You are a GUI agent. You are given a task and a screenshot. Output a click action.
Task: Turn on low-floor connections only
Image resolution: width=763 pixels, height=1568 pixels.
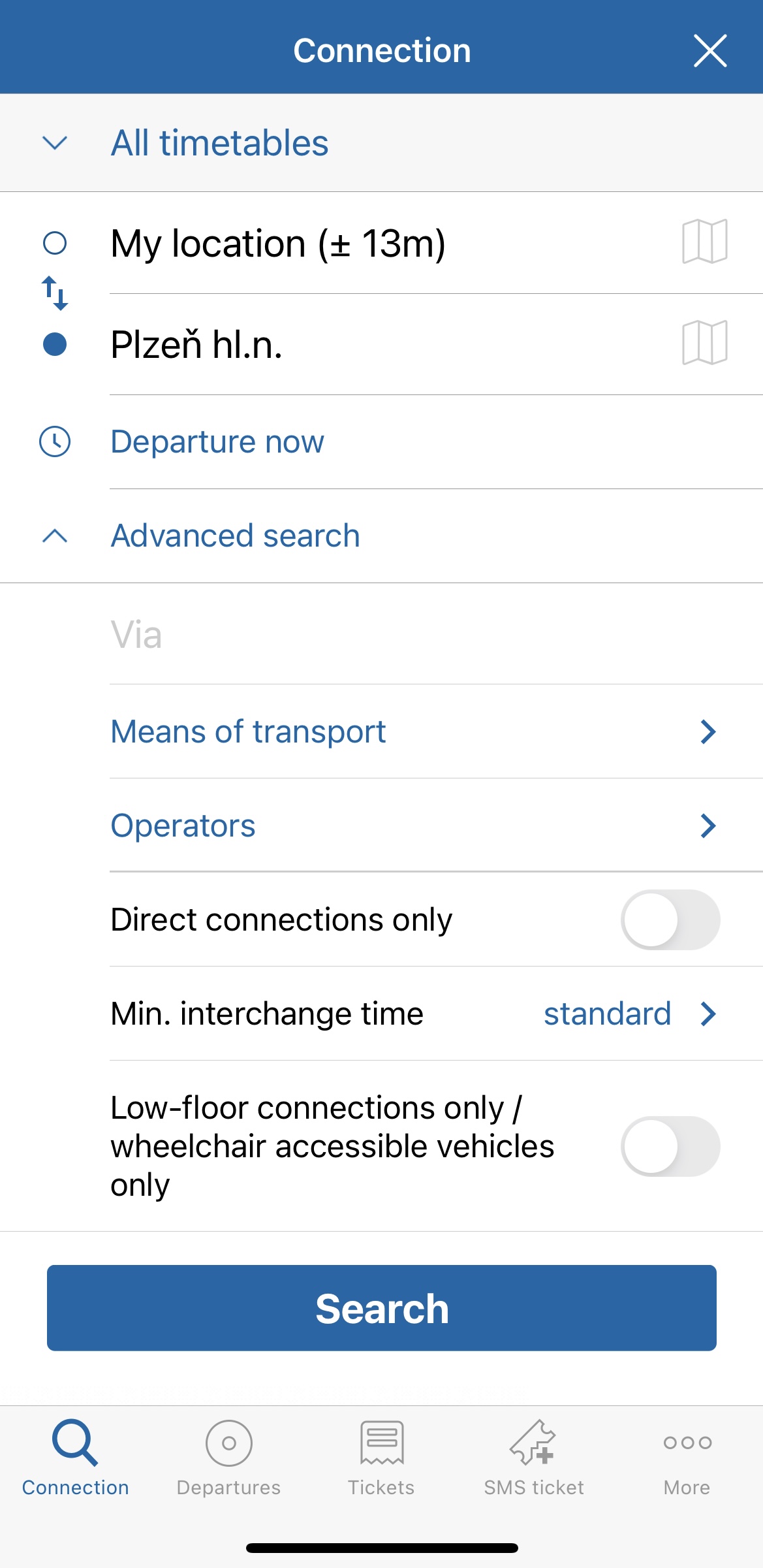tap(670, 1146)
